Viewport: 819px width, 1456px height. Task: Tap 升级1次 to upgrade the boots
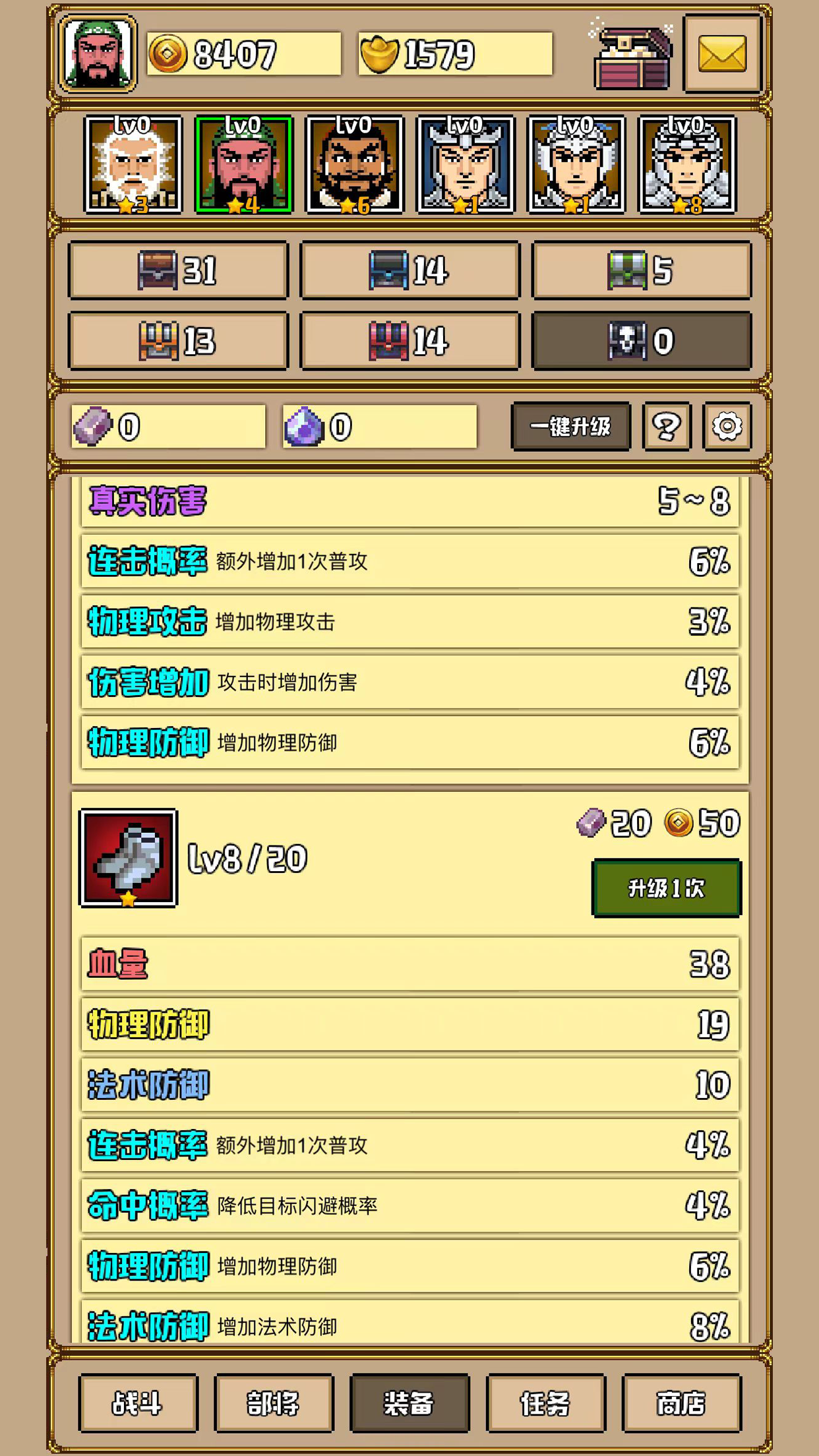(667, 888)
